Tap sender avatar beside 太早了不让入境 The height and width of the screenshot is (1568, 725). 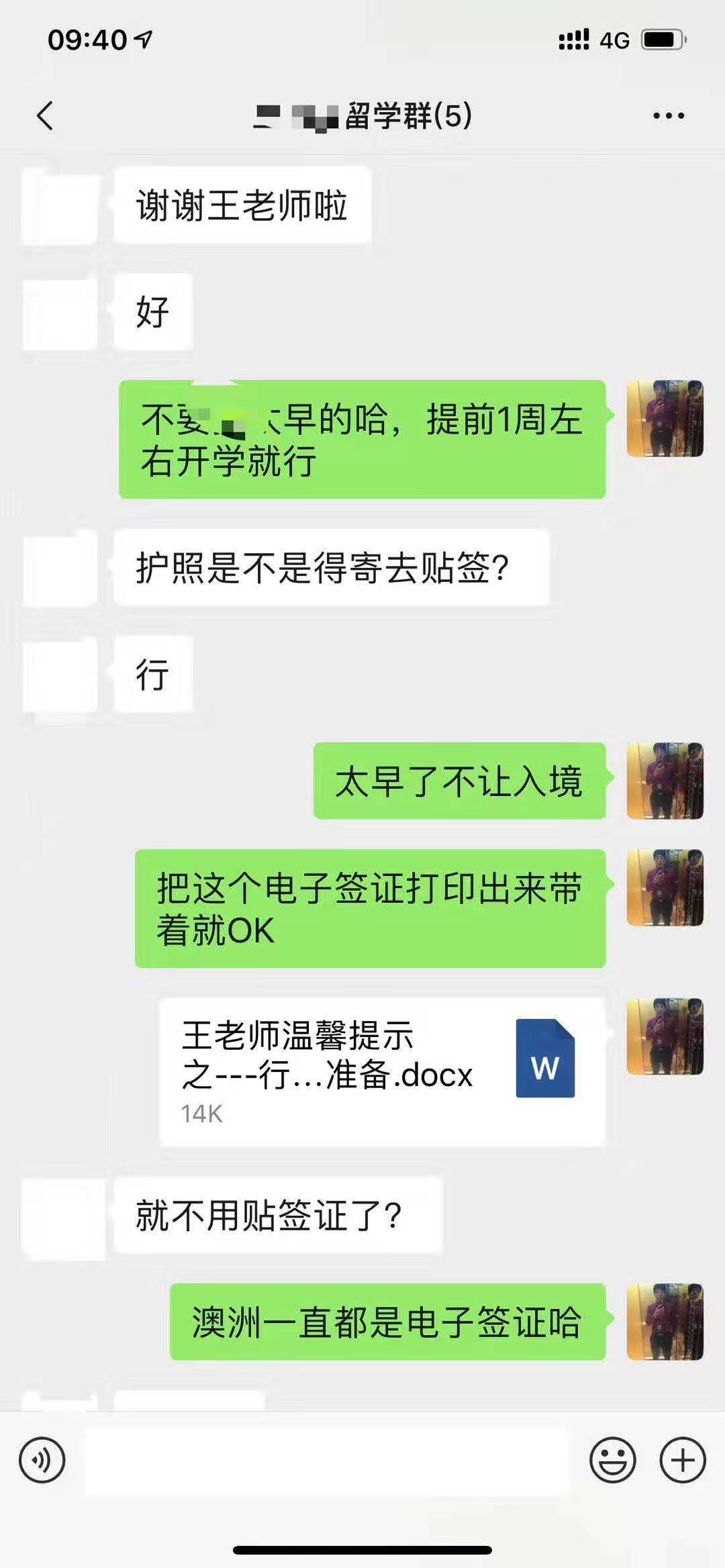[x=665, y=781]
